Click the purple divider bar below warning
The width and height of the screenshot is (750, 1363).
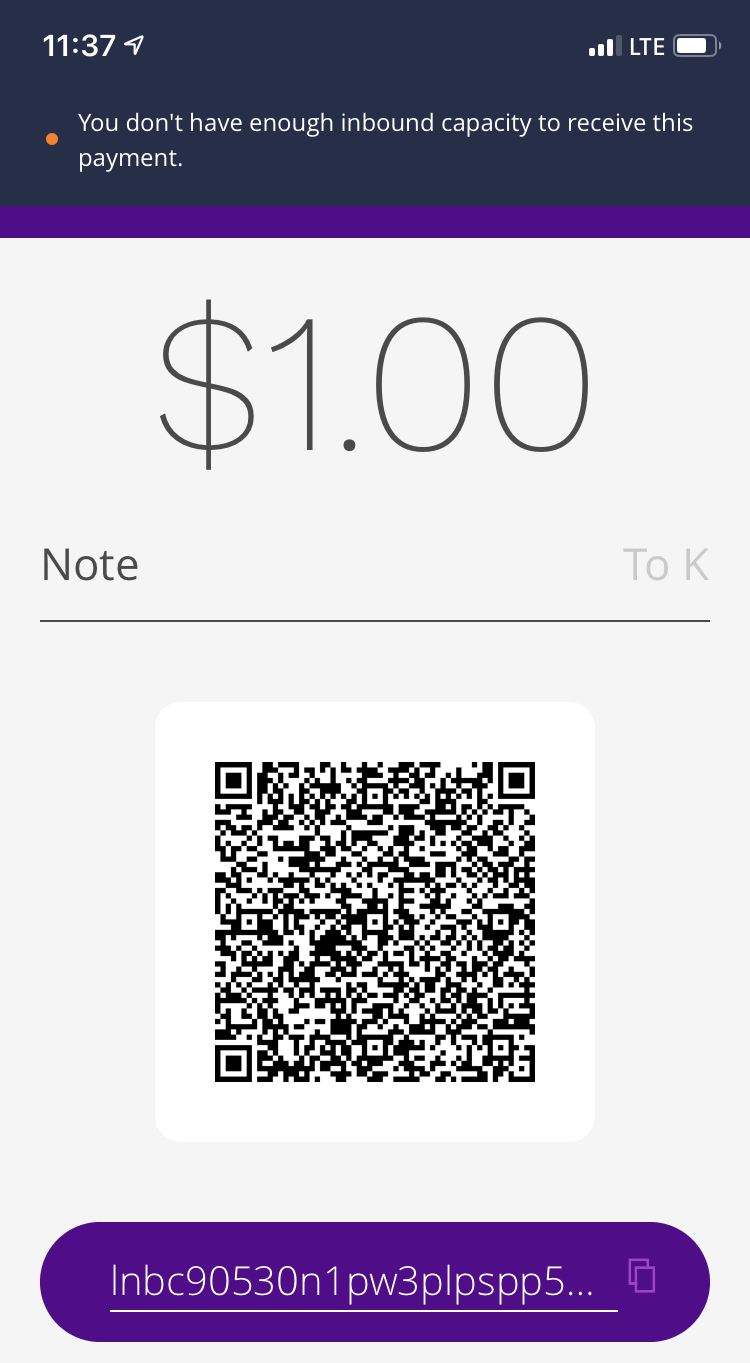pyautogui.click(x=375, y=223)
